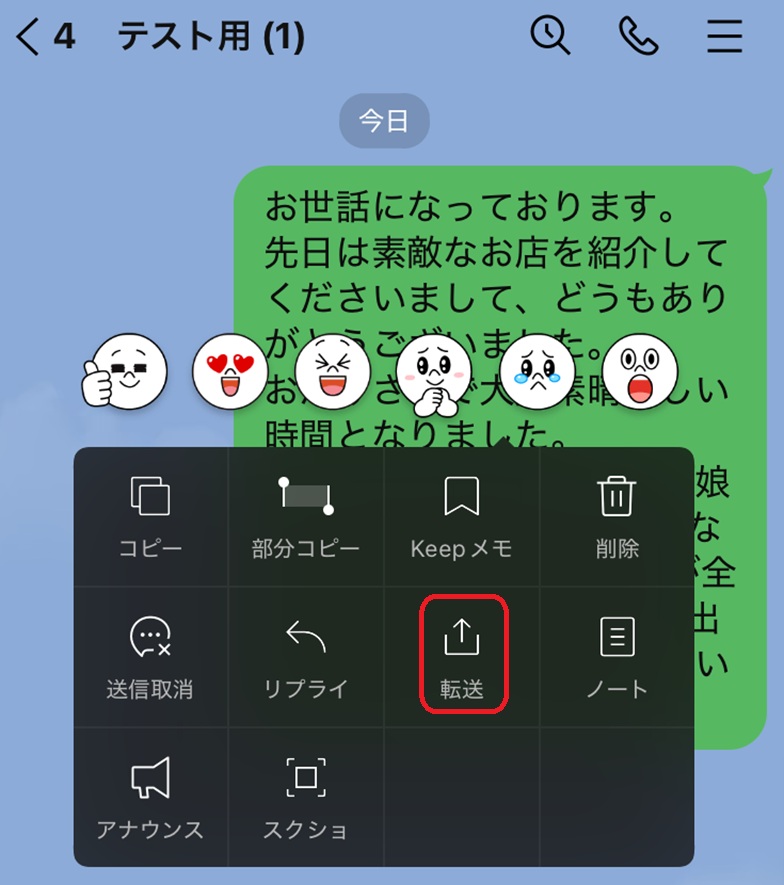This screenshot has width=784, height=885.
Task: Select the heart-eyes reaction emoji
Action: 228,372
